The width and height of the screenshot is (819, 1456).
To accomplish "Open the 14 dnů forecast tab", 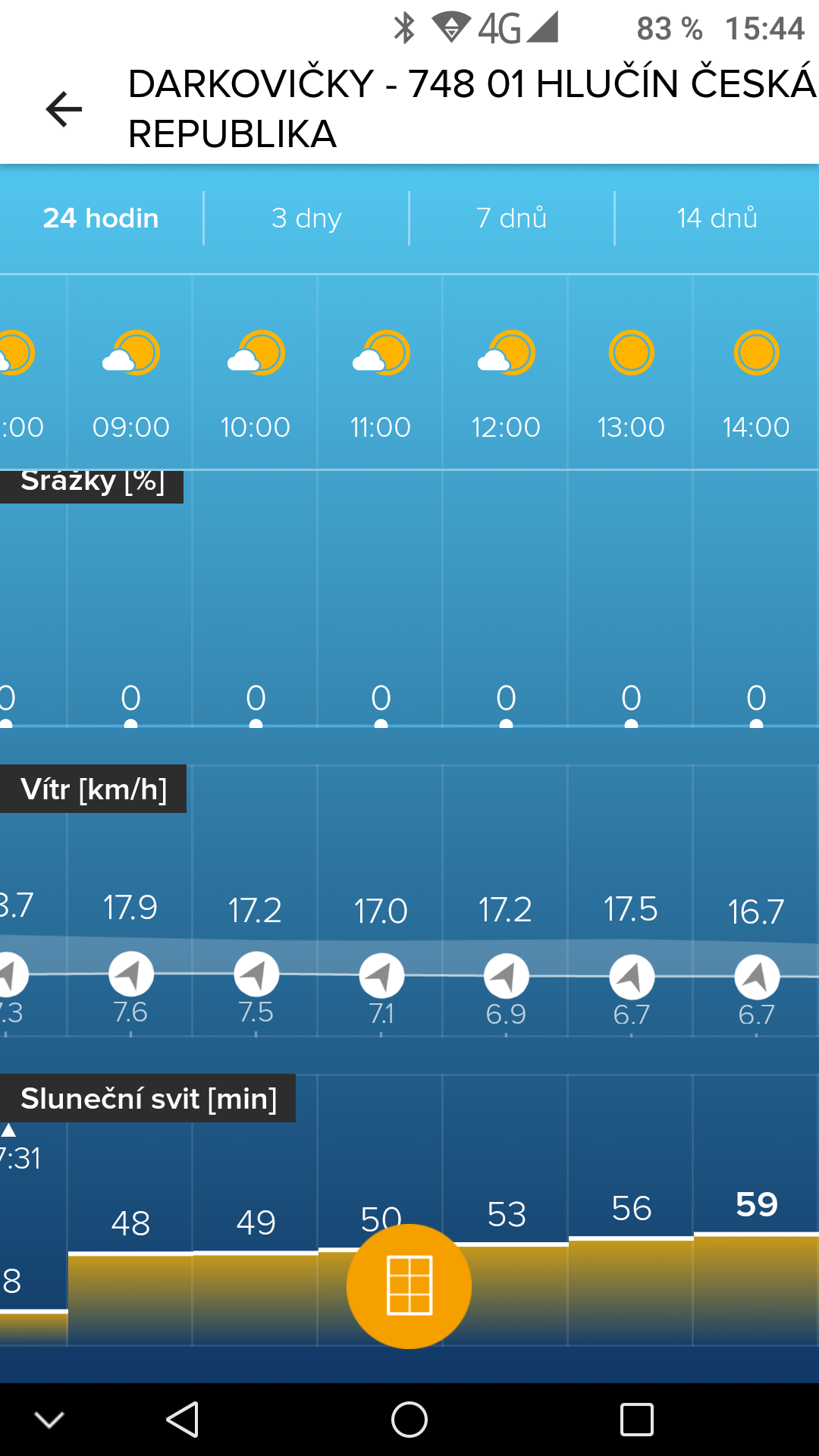I will [717, 218].
